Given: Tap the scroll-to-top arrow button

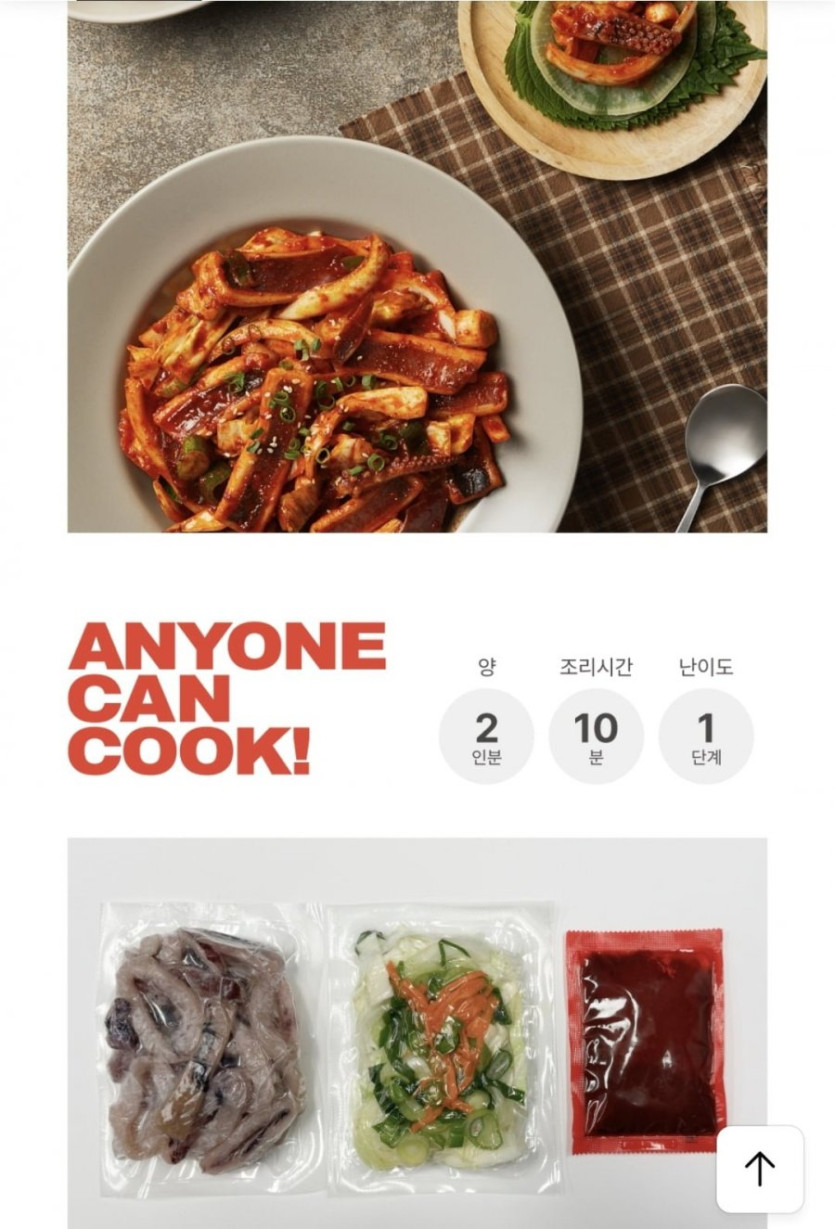Looking at the screenshot, I should point(760,1168).
